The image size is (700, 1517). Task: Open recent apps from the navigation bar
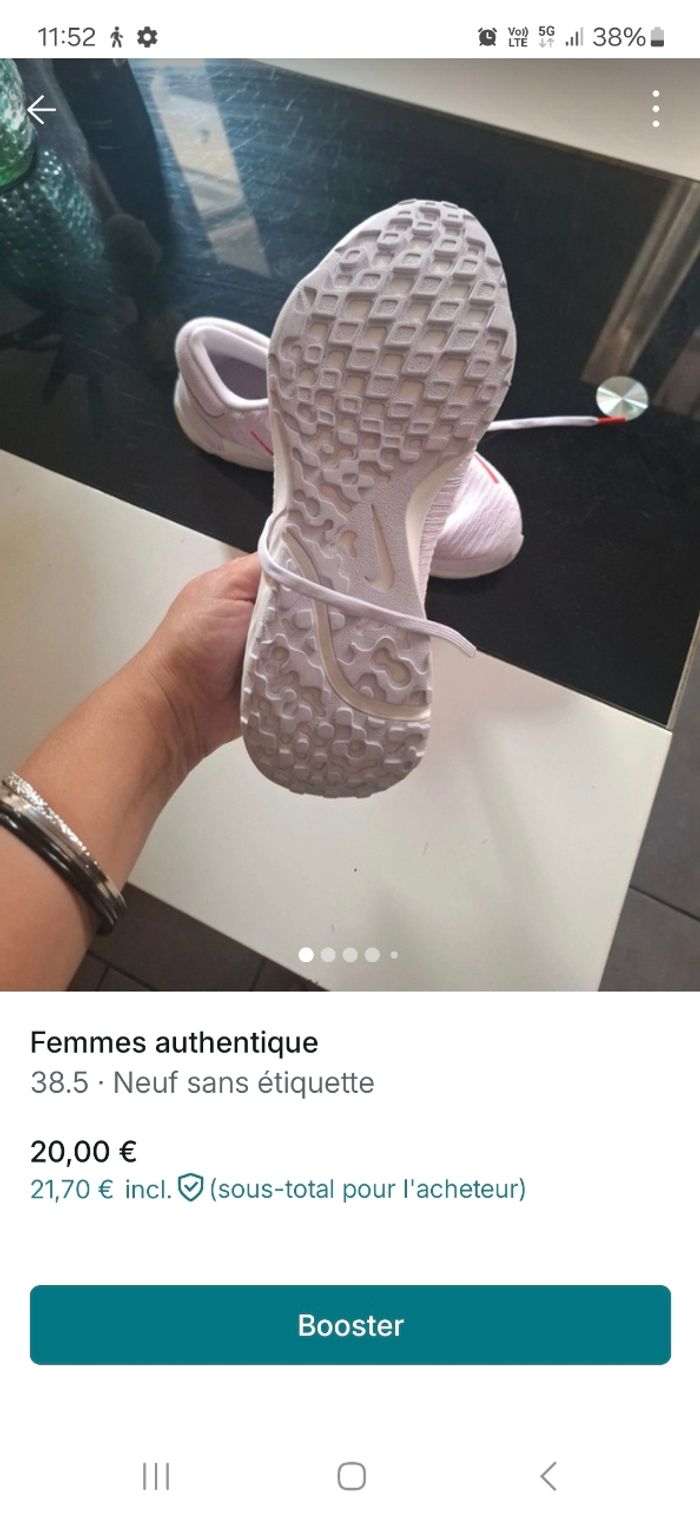click(156, 1476)
